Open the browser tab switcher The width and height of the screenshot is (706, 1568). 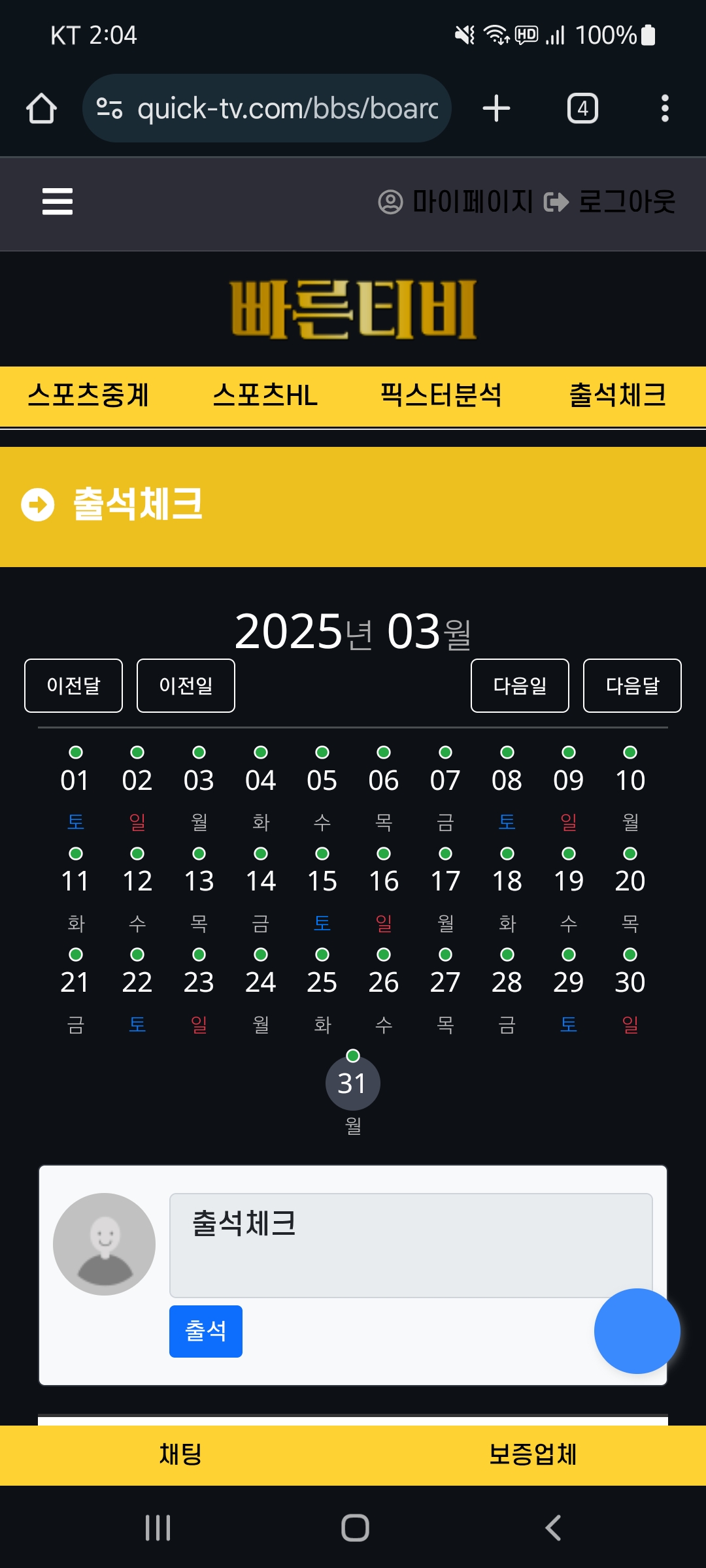[x=582, y=108]
